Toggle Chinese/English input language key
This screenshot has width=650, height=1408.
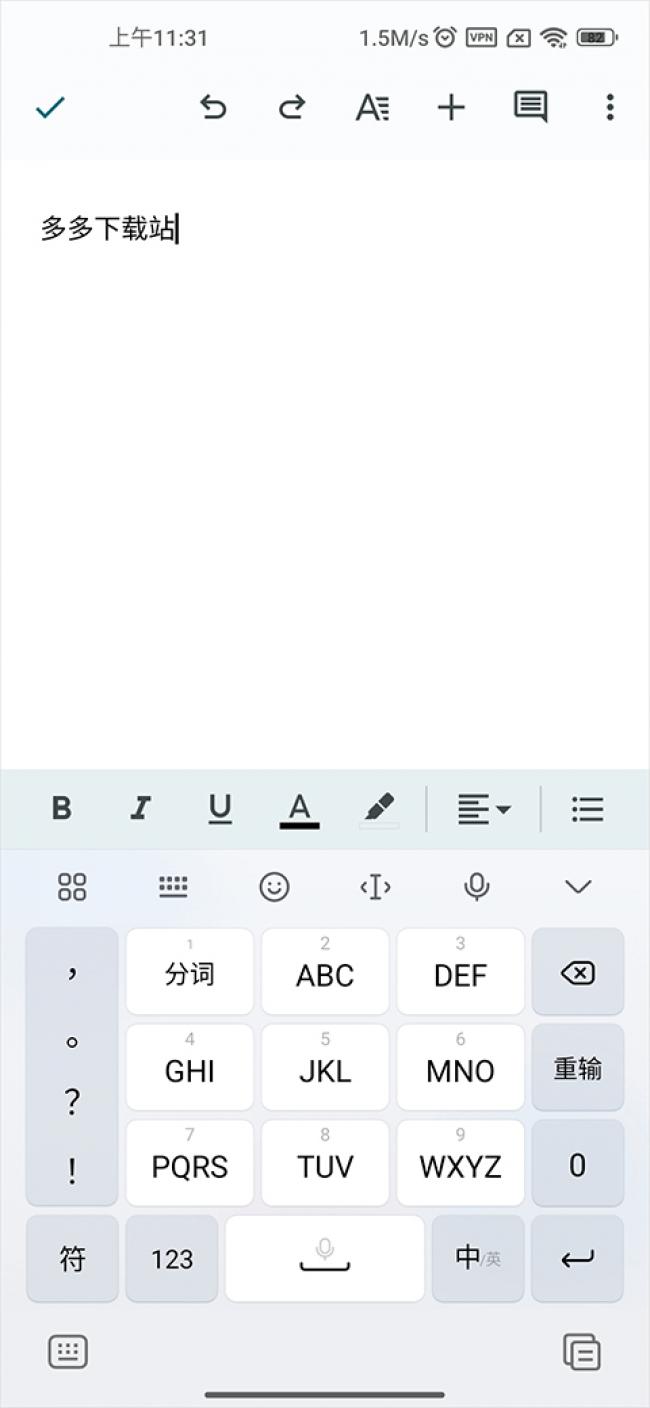pyautogui.click(x=478, y=1259)
